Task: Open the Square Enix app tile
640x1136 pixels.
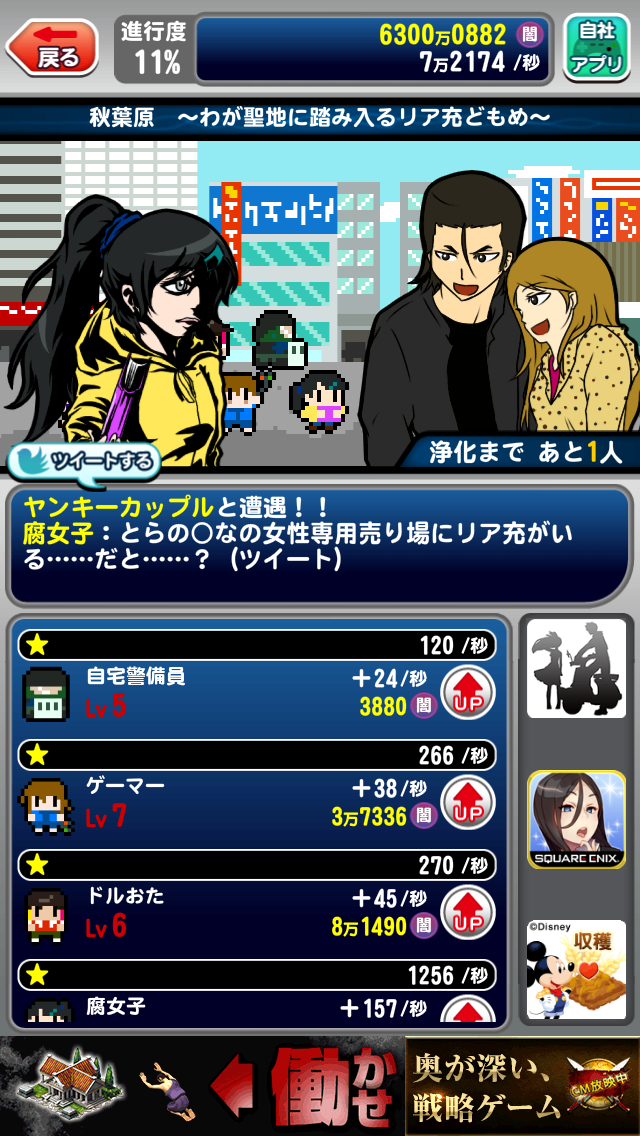Action: [x=576, y=819]
